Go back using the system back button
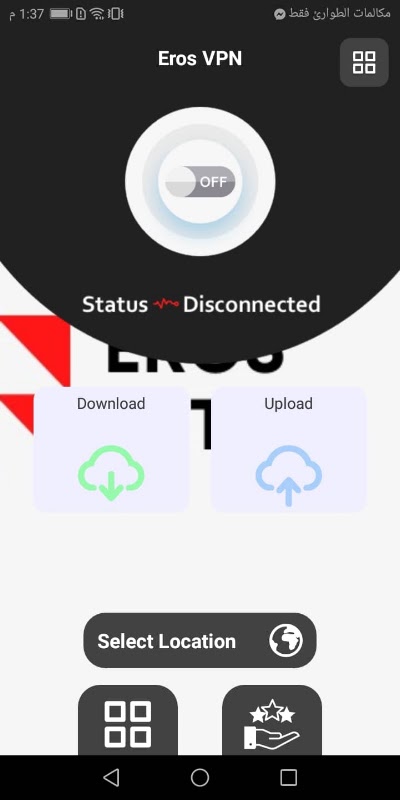The height and width of the screenshot is (800, 400). pos(111,778)
